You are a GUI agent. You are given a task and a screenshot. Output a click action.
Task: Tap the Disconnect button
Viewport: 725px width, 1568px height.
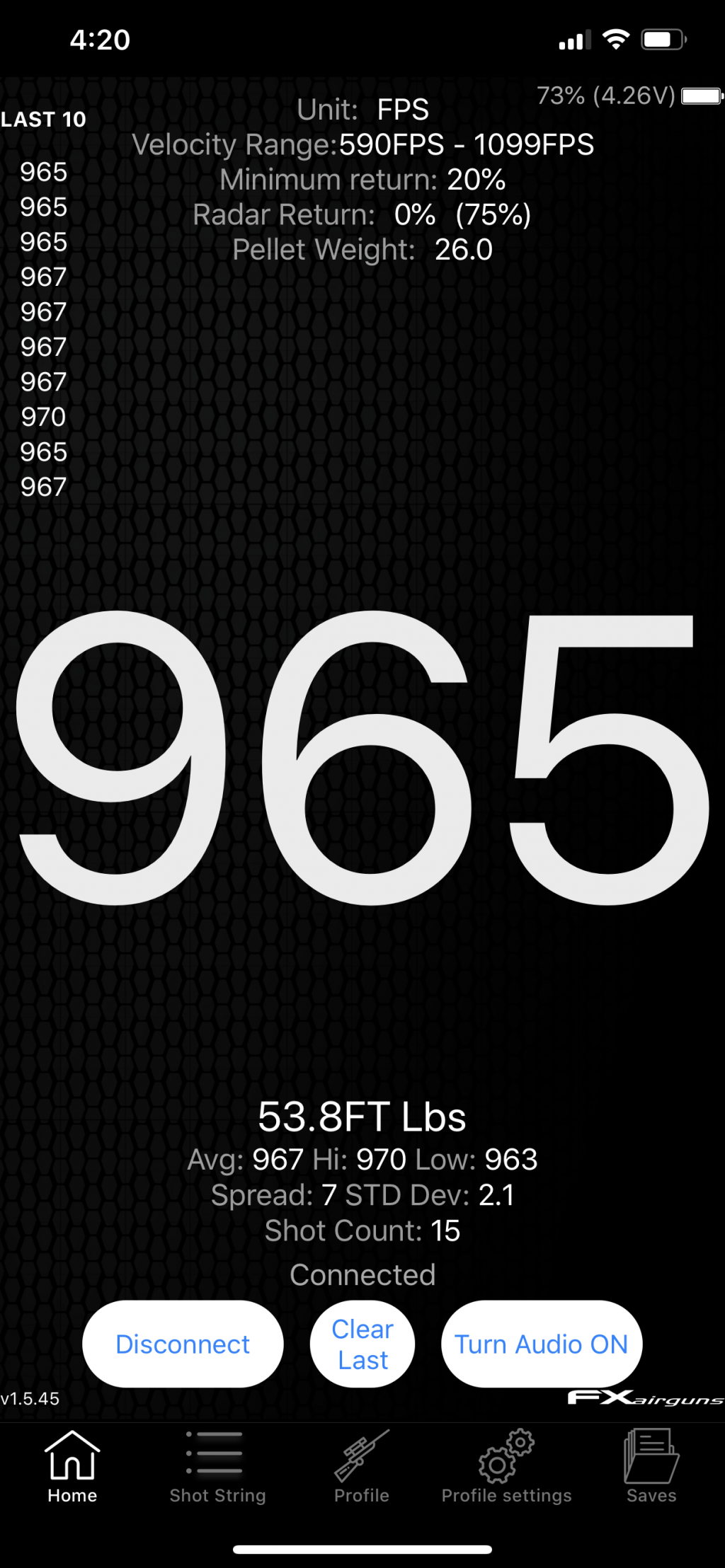pos(183,1344)
